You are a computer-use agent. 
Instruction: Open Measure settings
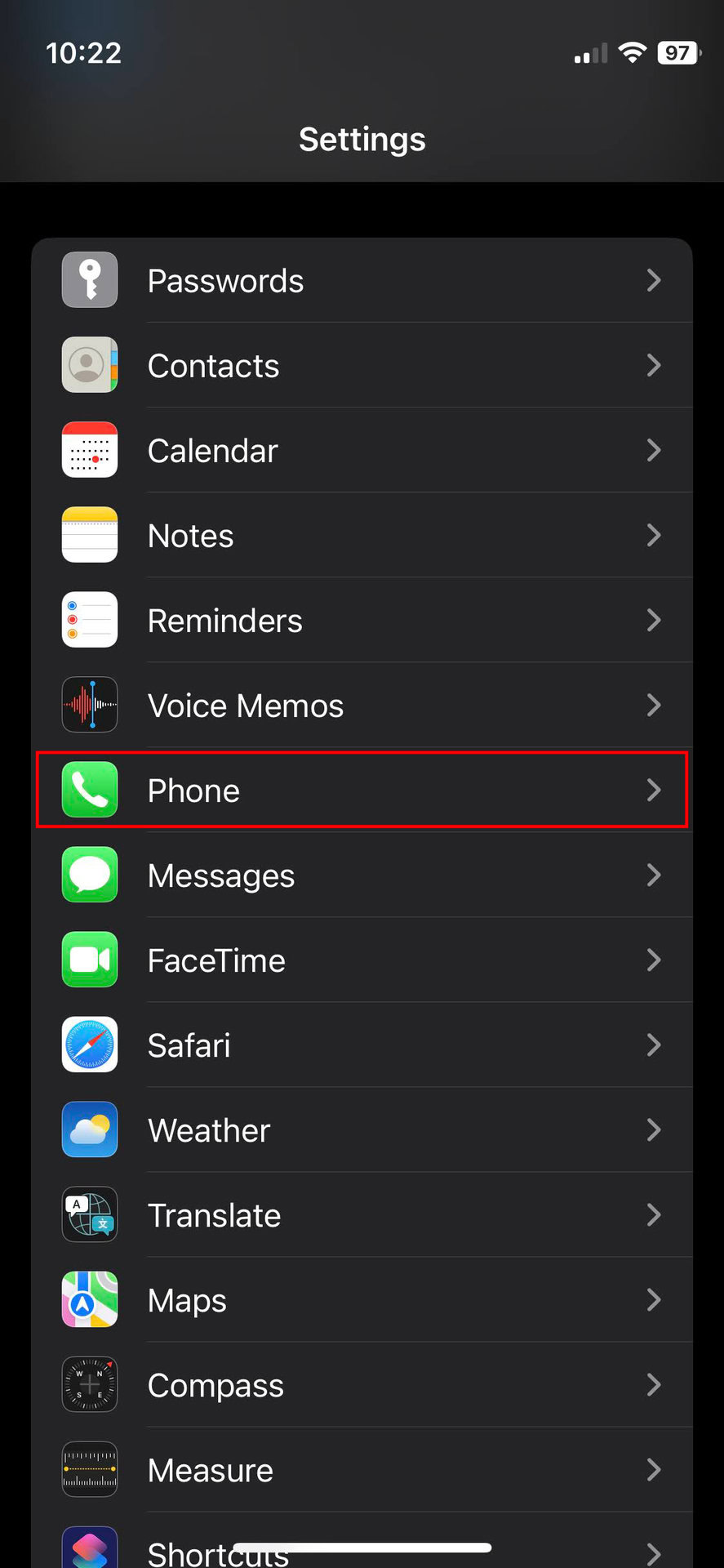[x=362, y=1470]
